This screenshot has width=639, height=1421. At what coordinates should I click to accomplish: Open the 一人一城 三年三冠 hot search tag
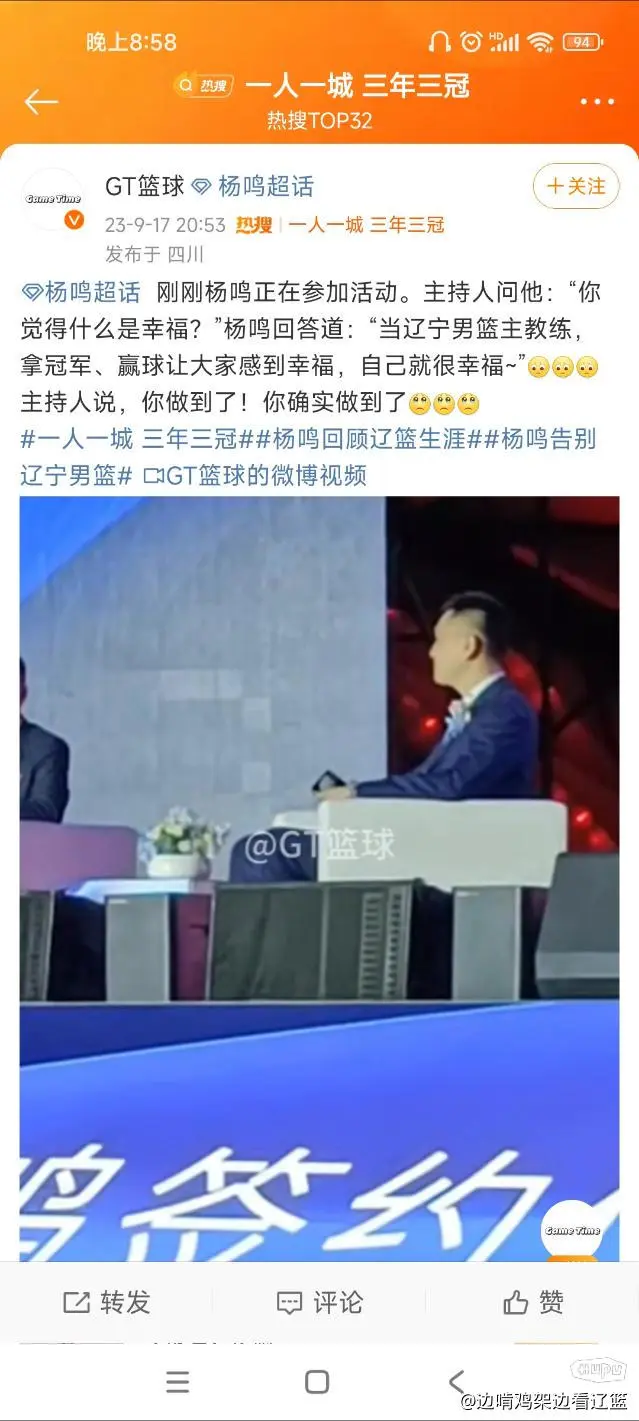(366, 225)
